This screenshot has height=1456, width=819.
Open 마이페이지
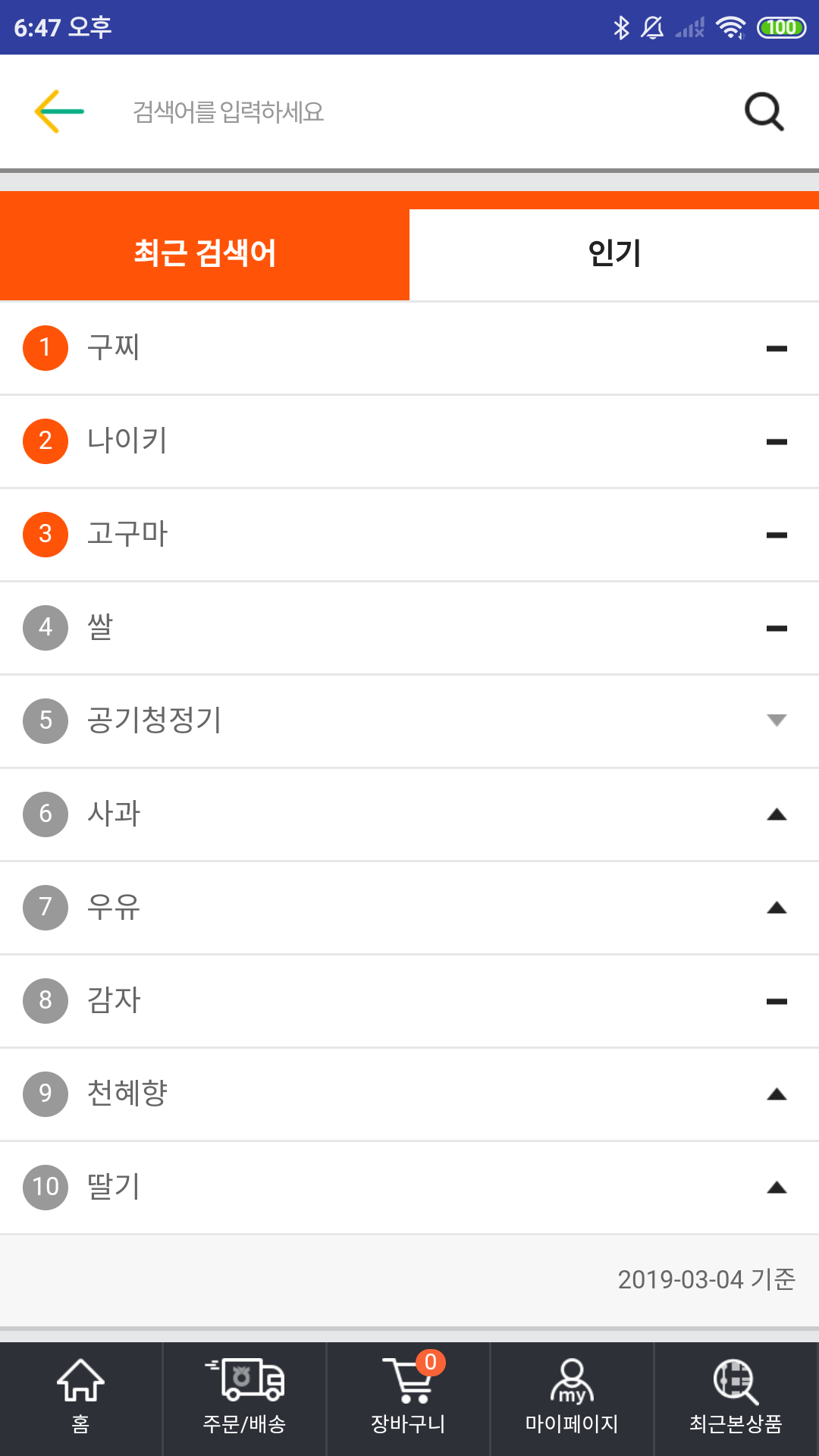coord(572,1399)
